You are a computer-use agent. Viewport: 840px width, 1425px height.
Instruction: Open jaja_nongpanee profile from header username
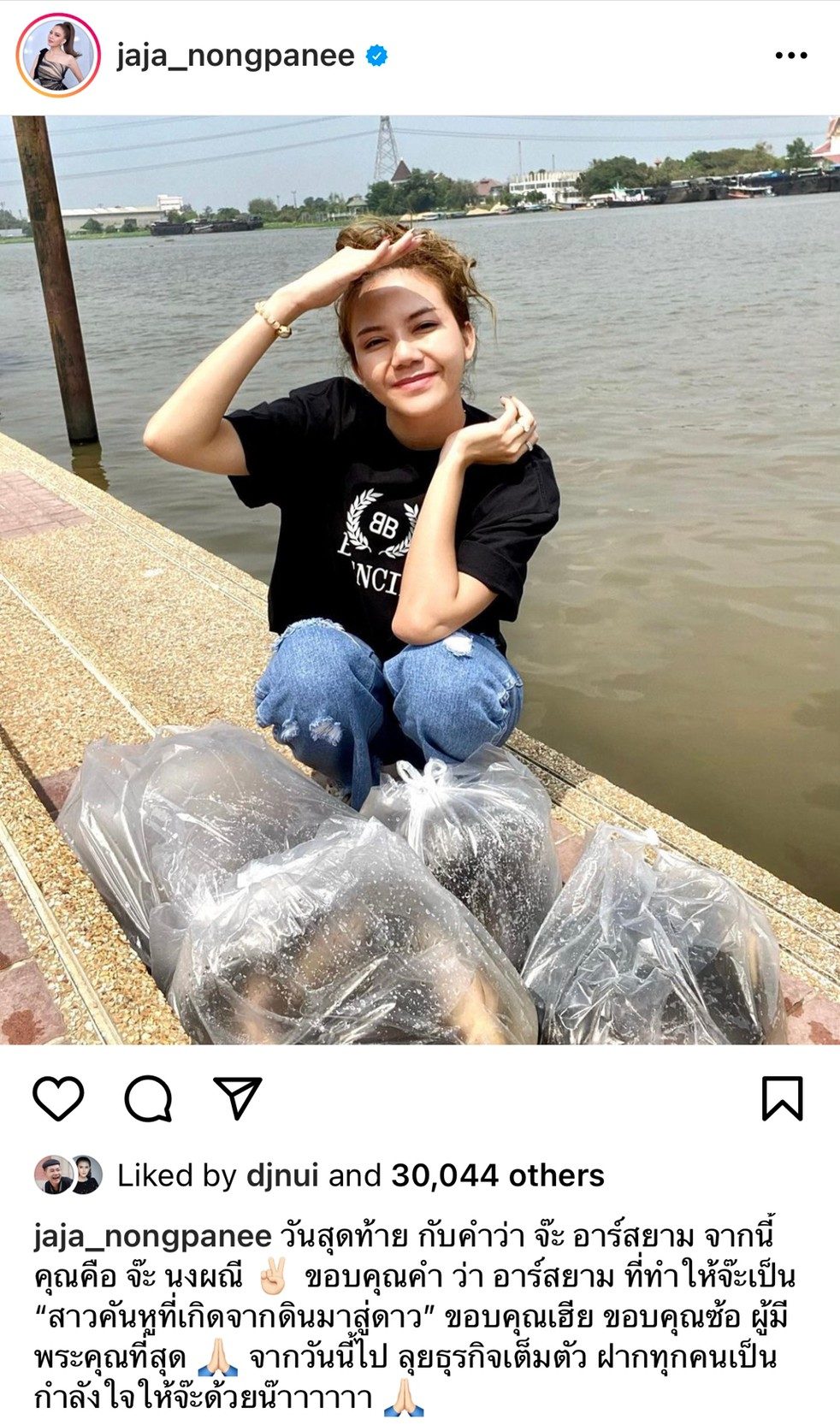(x=235, y=56)
